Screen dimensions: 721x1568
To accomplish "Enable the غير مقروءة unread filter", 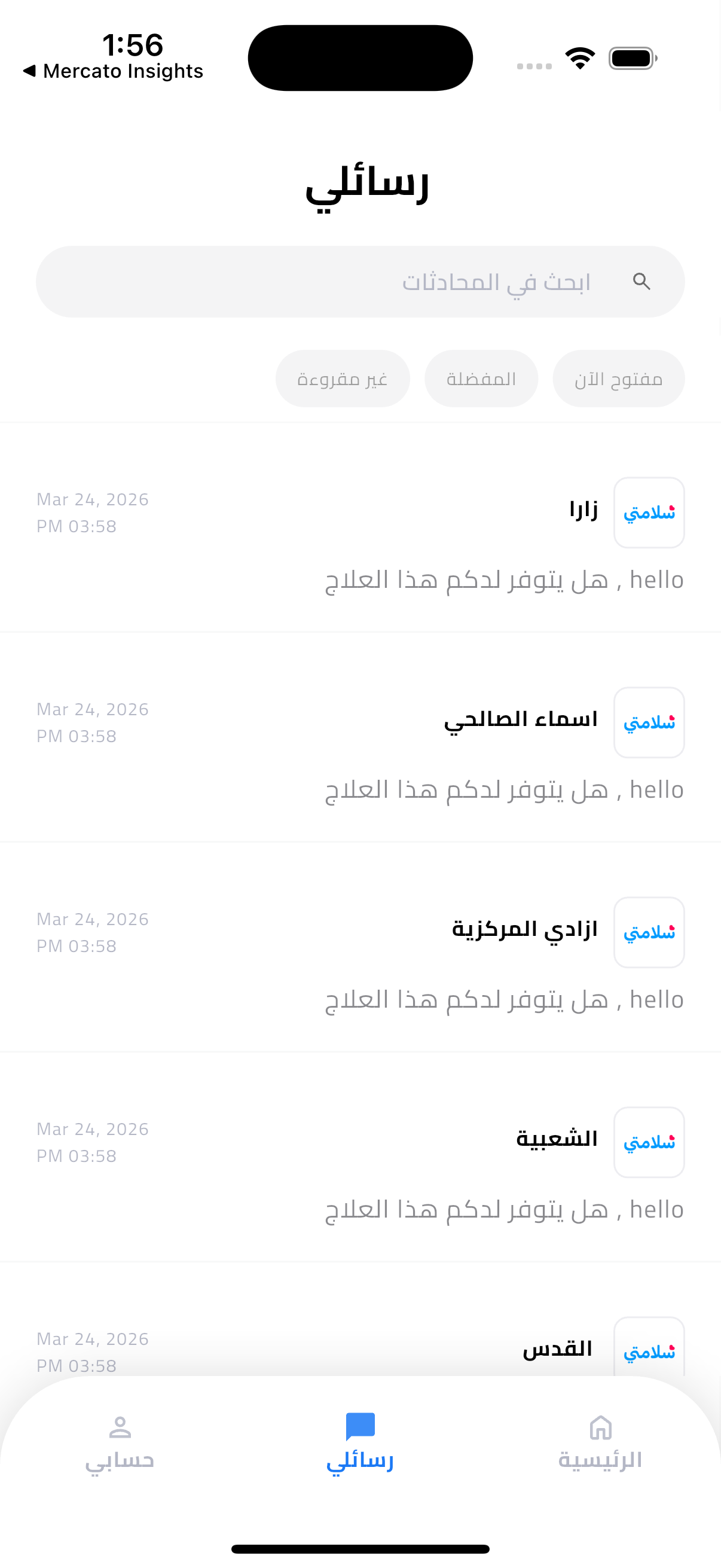I will coord(343,378).
